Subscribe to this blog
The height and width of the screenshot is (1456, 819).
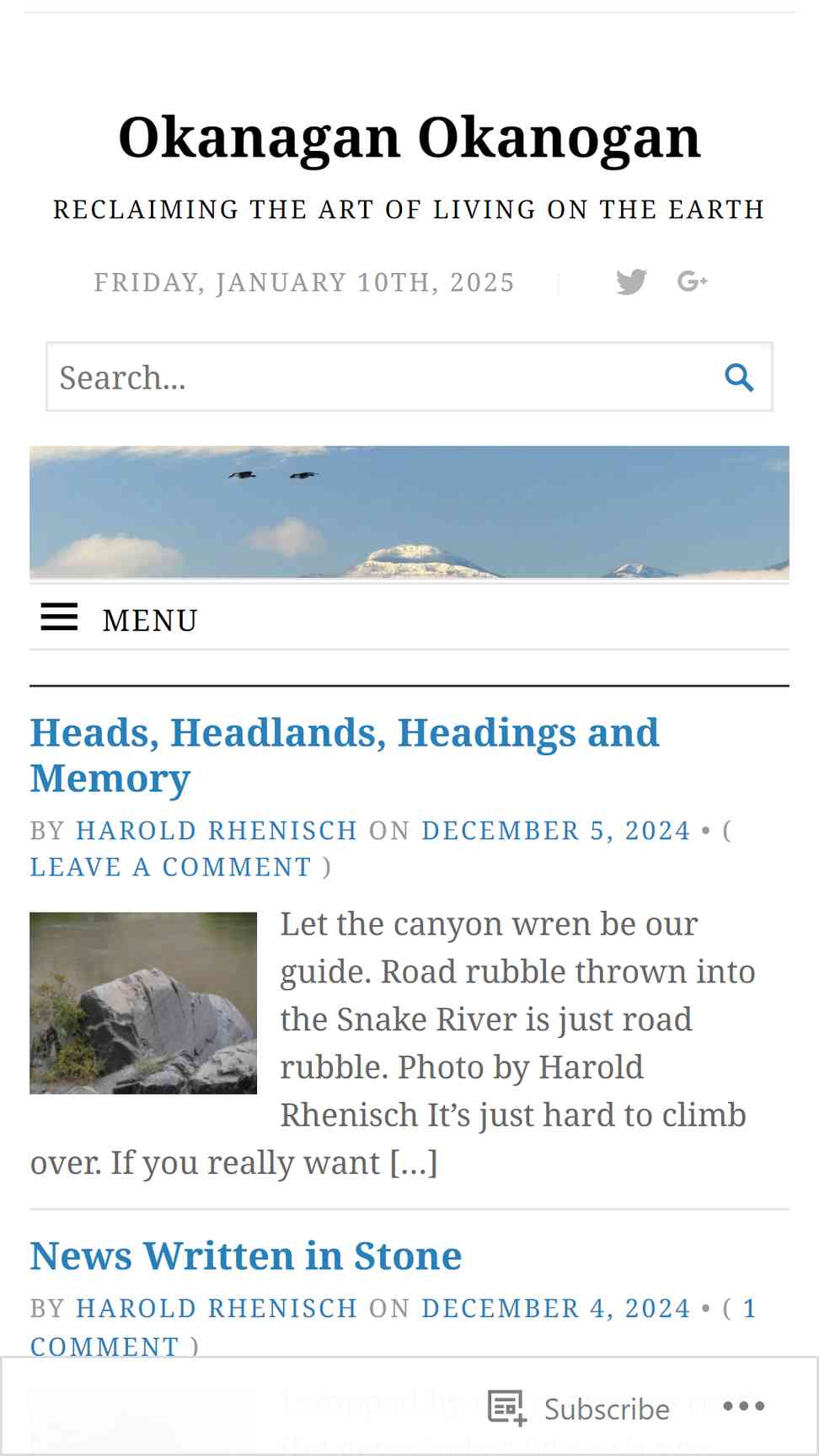click(x=580, y=1408)
